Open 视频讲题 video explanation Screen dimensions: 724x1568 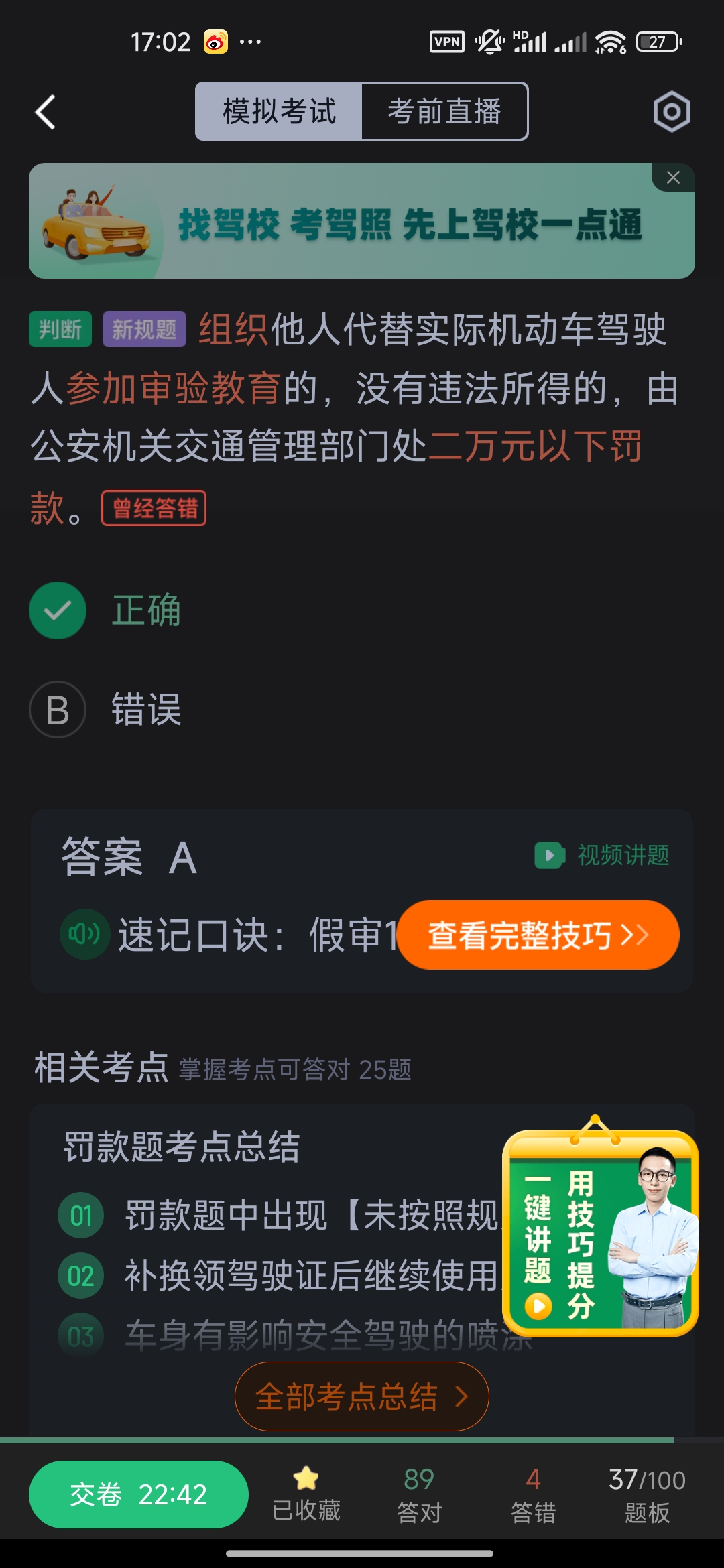click(621, 856)
